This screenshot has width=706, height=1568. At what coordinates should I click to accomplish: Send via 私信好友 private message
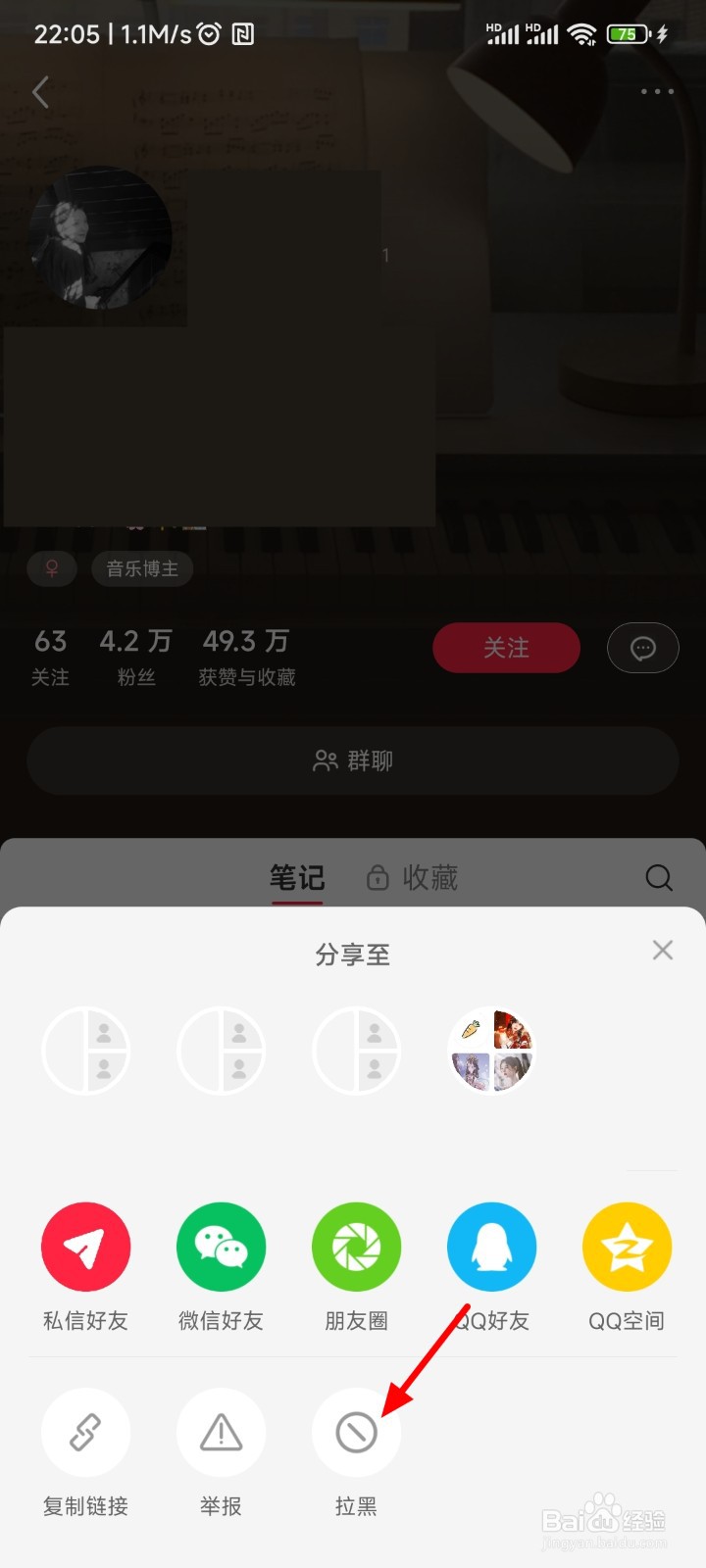pyautogui.click(x=85, y=1246)
